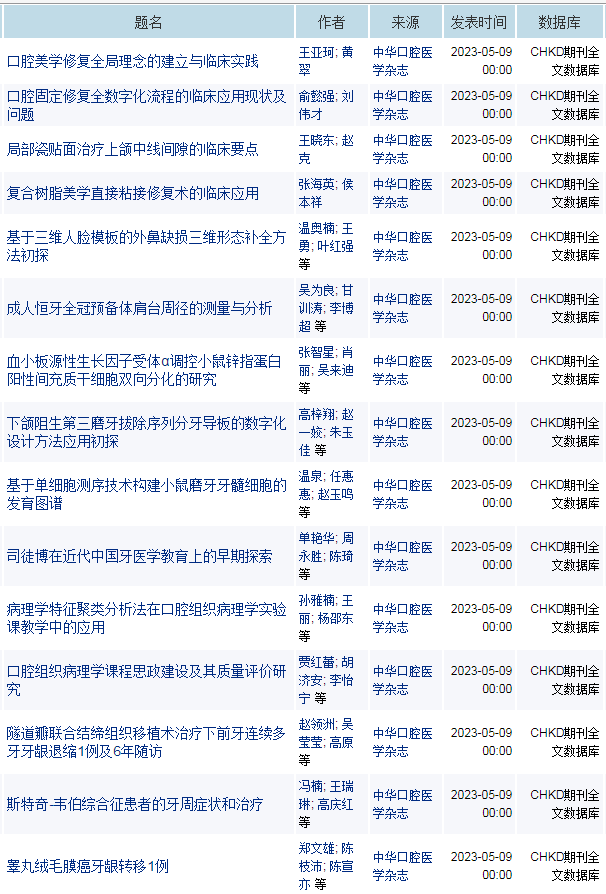Viewport: 606px width, 894px height.
Task: Open article 司徒博在近代中国牙医学教育上的早期探索
Action: pyautogui.click(x=139, y=556)
